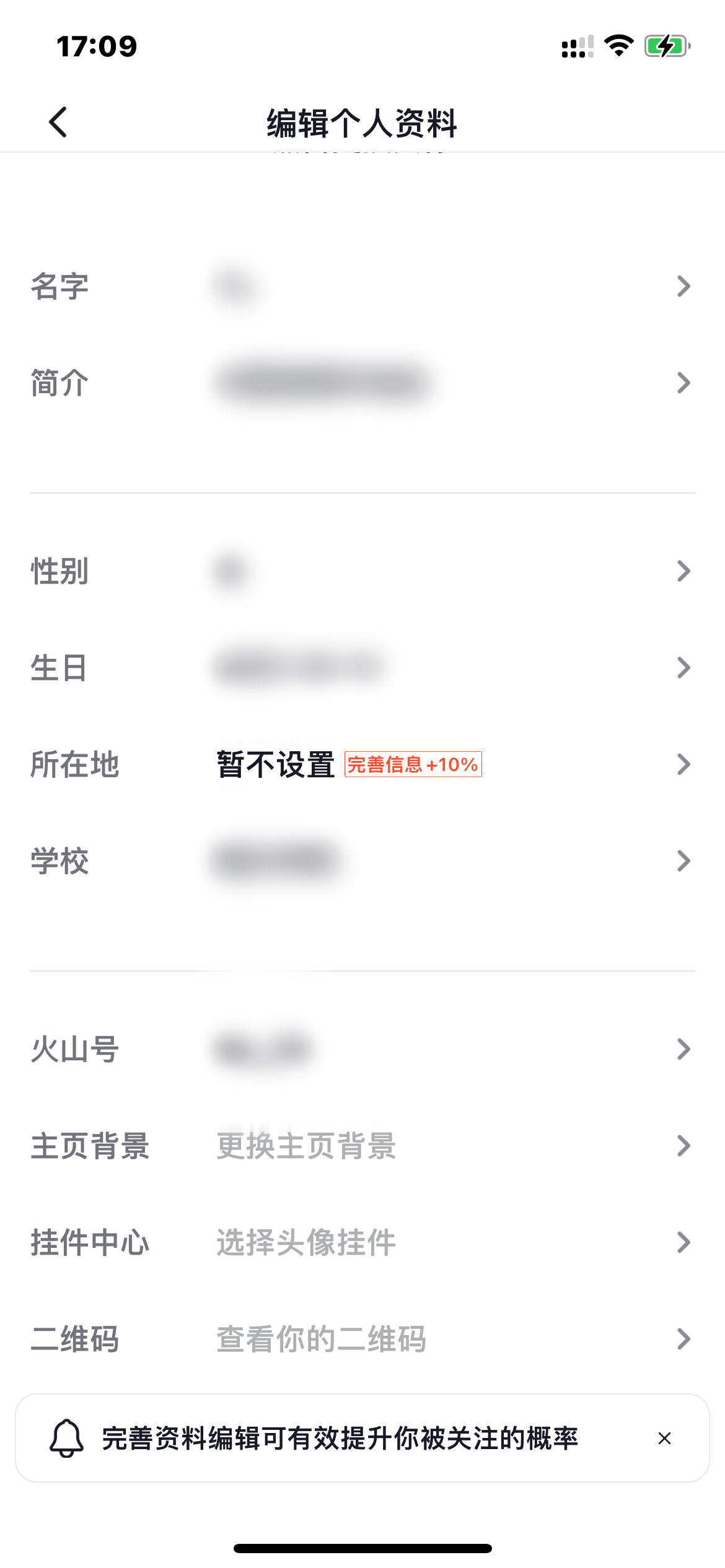Tap the back arrow to exit profile editing

pyautogui.click(x=58, y=121)
